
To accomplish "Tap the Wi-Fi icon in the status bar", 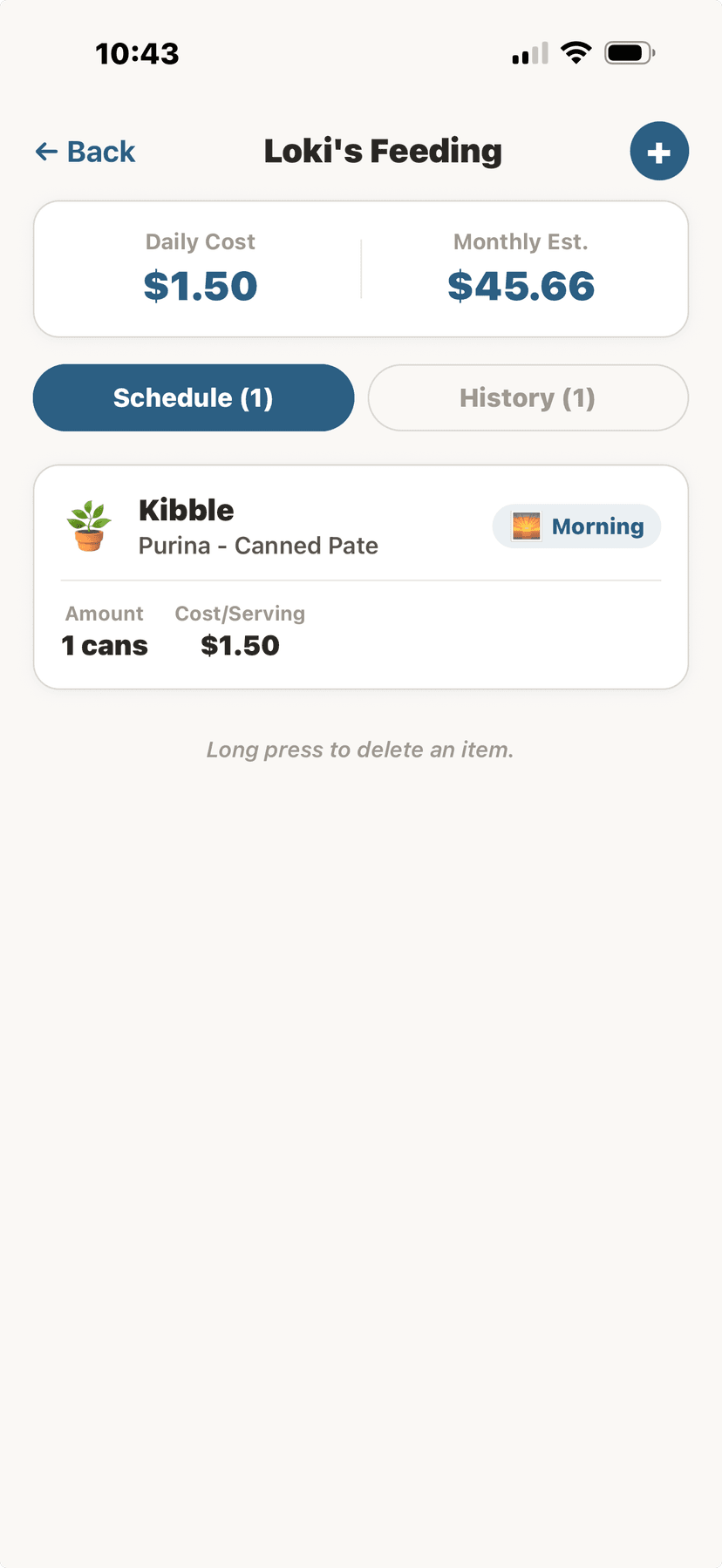I will 576,52.
